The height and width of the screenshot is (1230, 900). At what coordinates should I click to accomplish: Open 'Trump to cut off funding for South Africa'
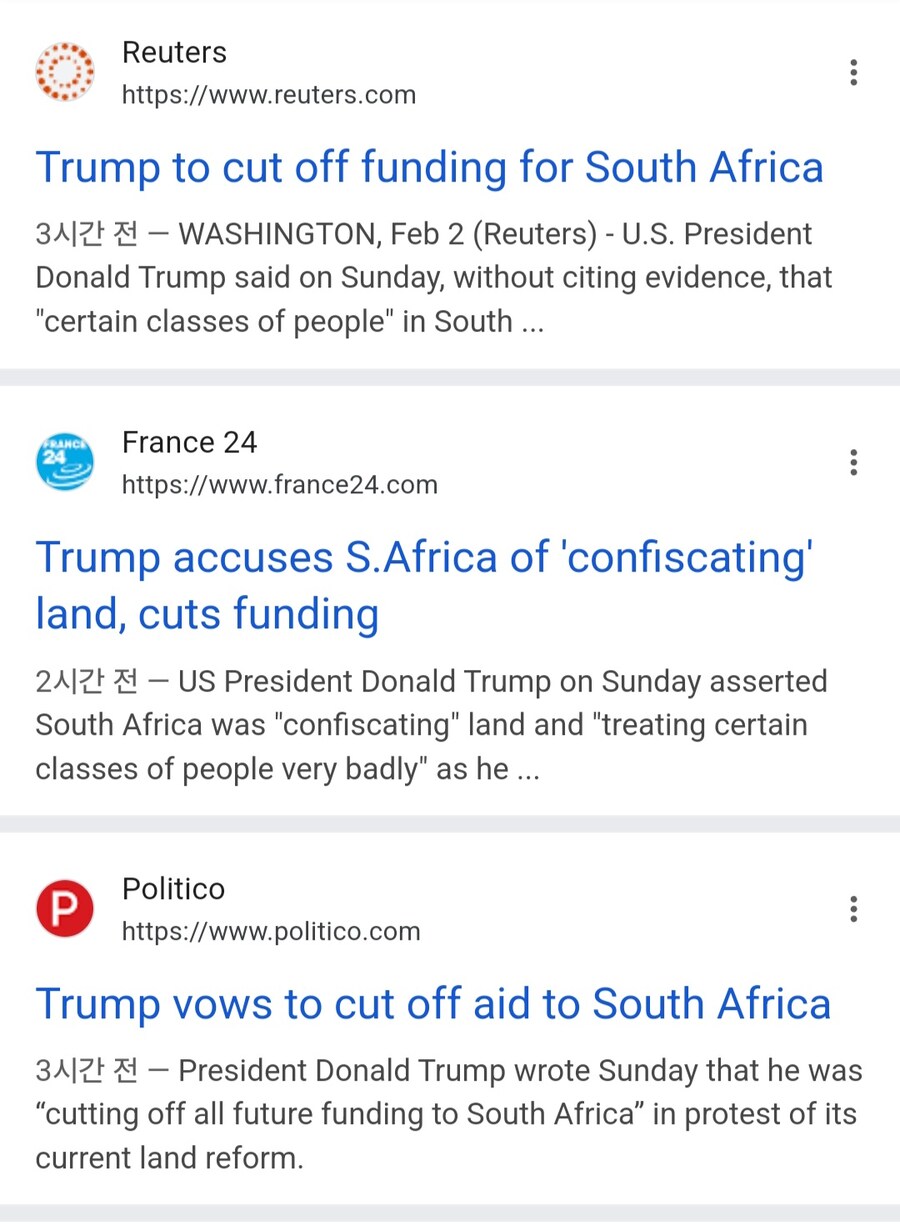click(x=429, y=167)
